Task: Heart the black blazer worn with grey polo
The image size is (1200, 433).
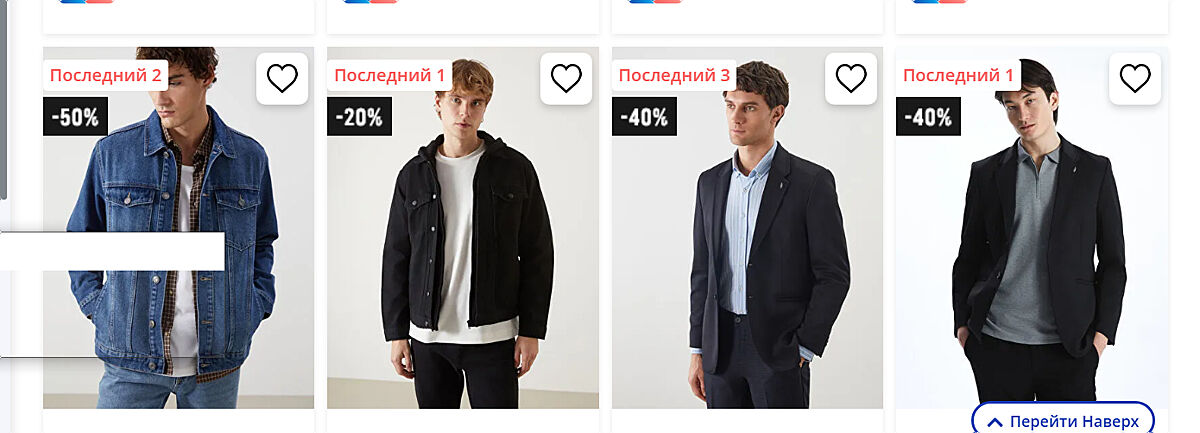Action: coord(1134,78)
